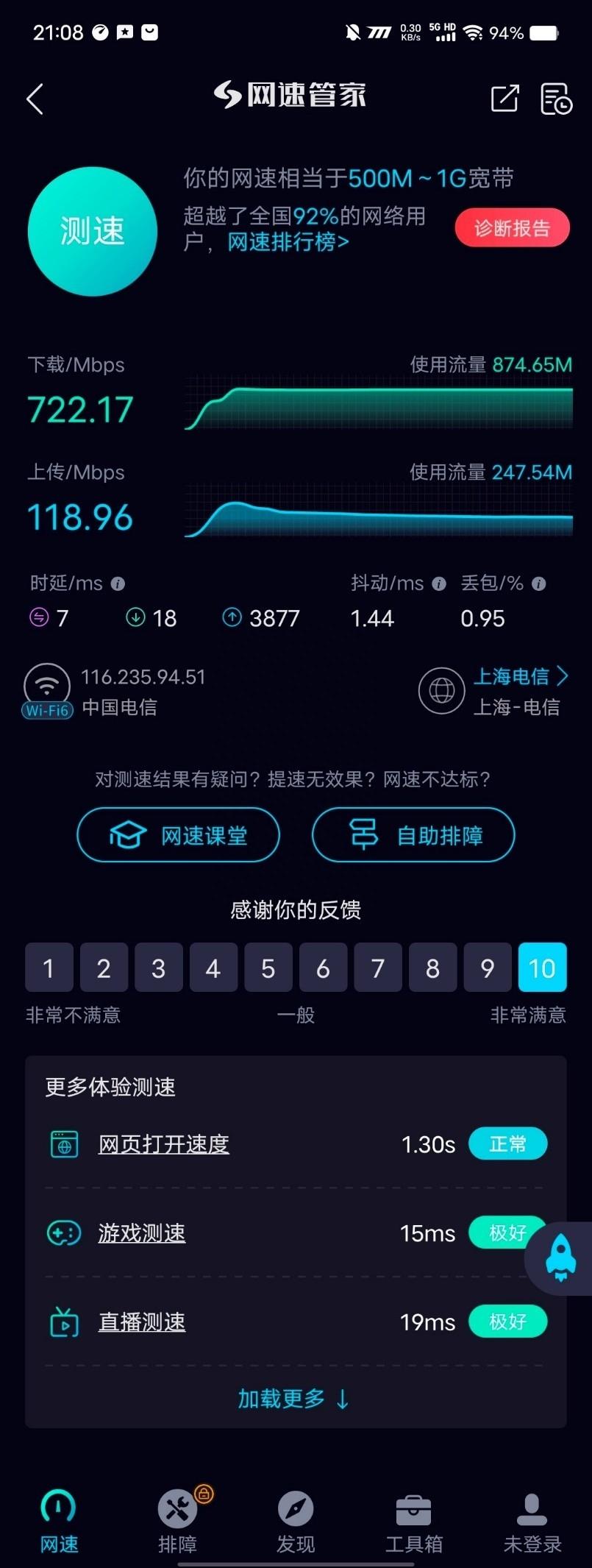Select rating 5 on the feedback scale
Image resolution: width=592 pixels, height=1568 pixels.
(268, 968)
